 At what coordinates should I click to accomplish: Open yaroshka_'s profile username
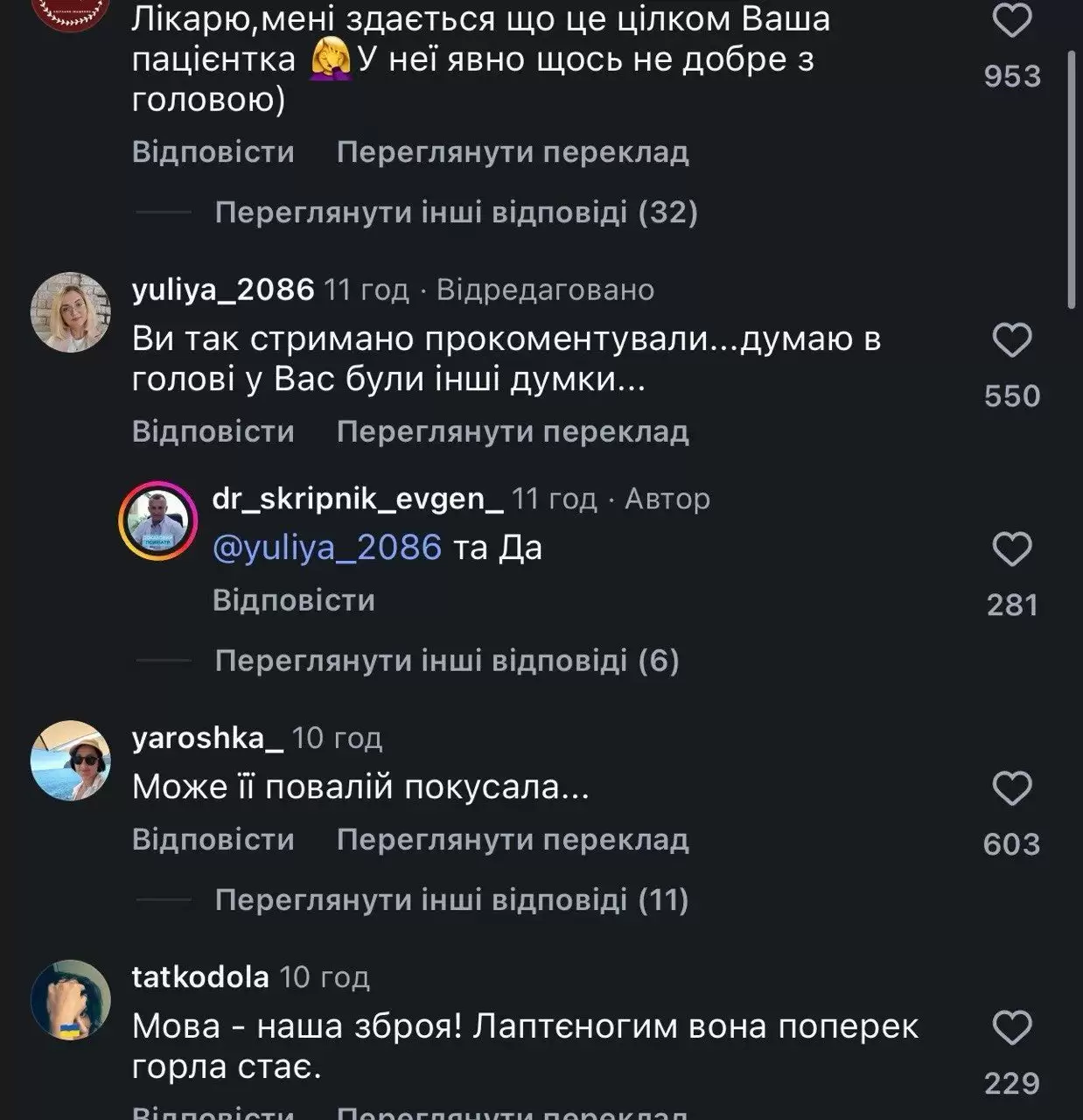click(207, 738)
